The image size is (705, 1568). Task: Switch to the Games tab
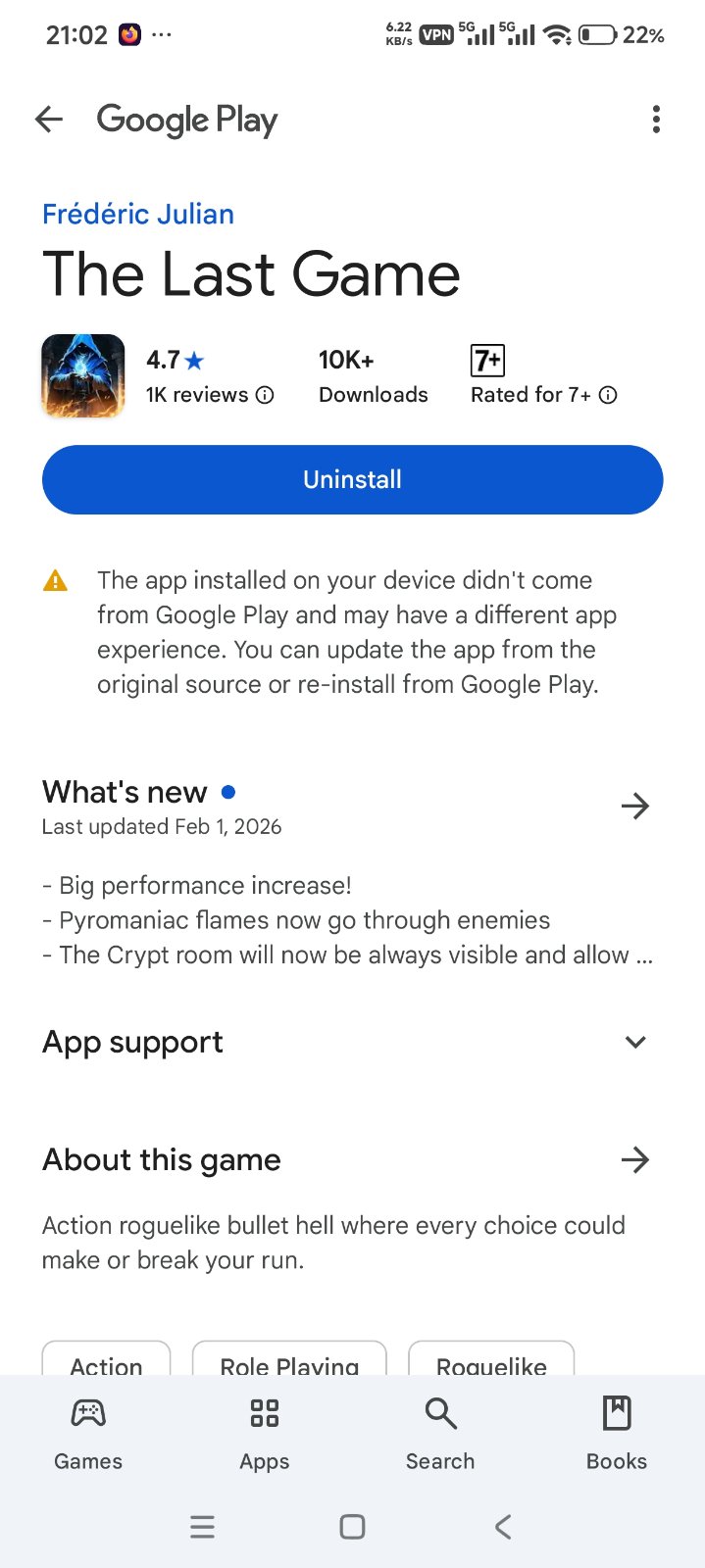[88, 1434]
